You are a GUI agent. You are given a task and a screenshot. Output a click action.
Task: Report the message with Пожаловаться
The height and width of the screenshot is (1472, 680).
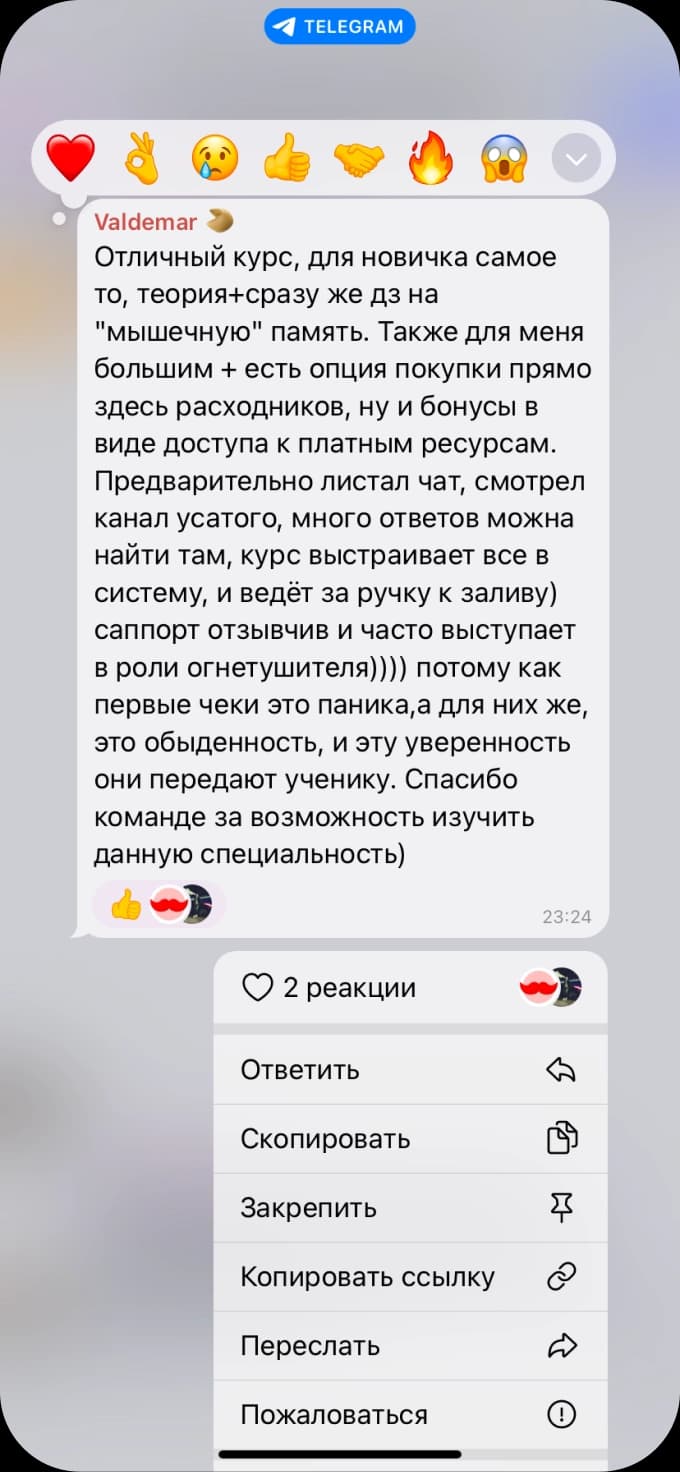click(410, 1415)
